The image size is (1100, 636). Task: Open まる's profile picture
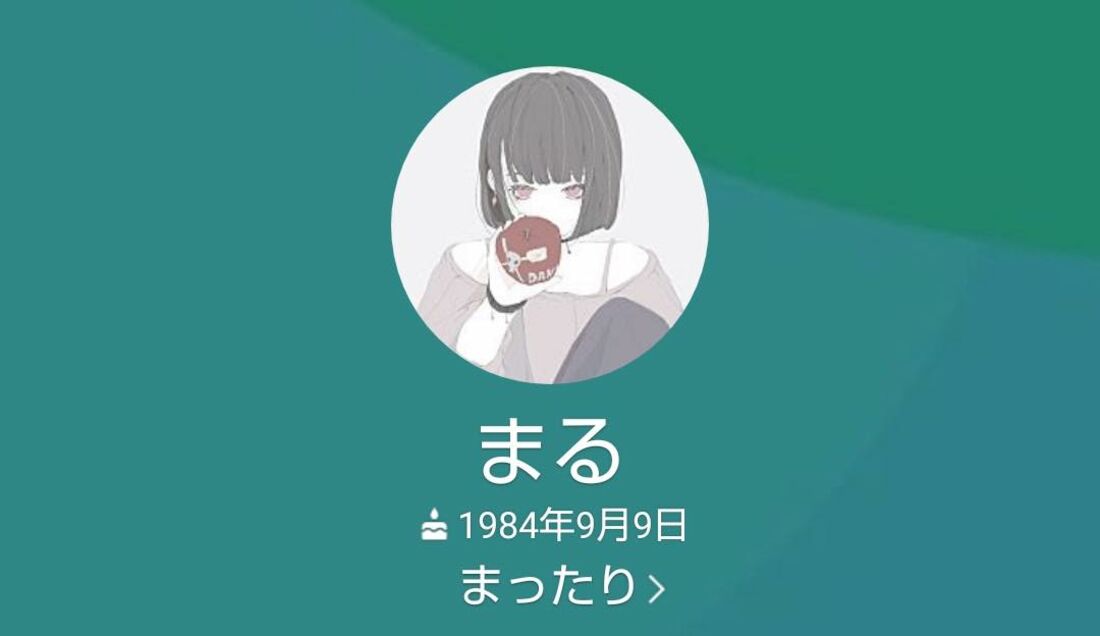click(x=549, y=226)
